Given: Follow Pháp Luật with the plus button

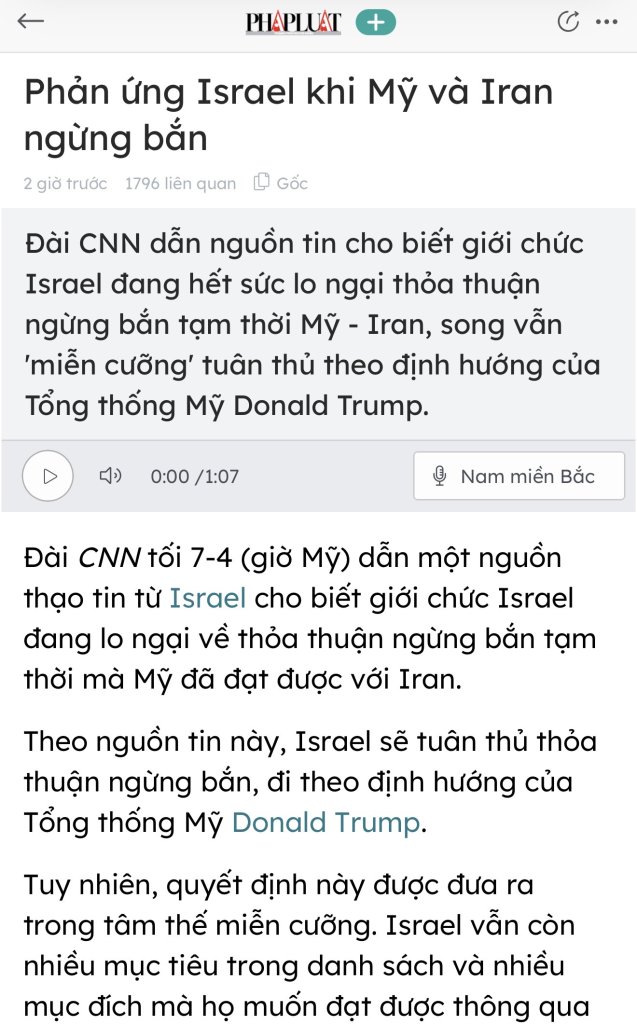Looking at the screenshot, I should tap(376, 22).
